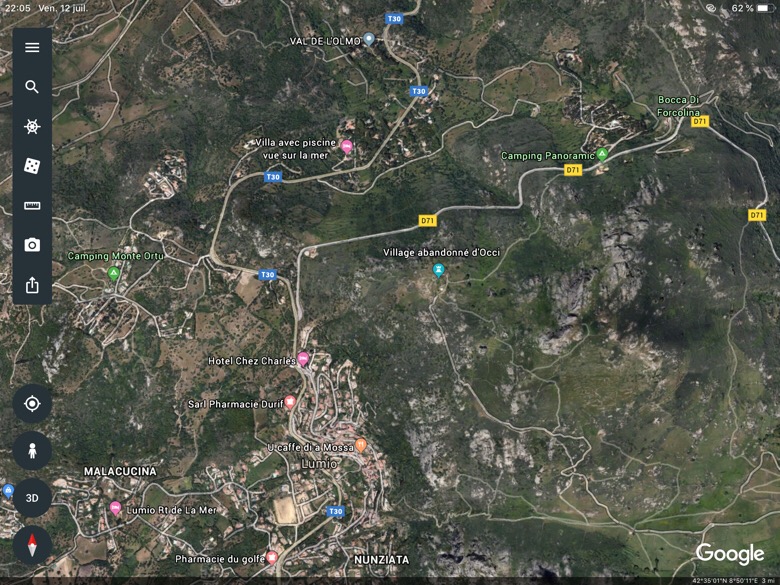The height and width of the screenshot is (585, 780).
Task: Open U caffè di a Mossa marker
Action: click(x=361, y=446)
